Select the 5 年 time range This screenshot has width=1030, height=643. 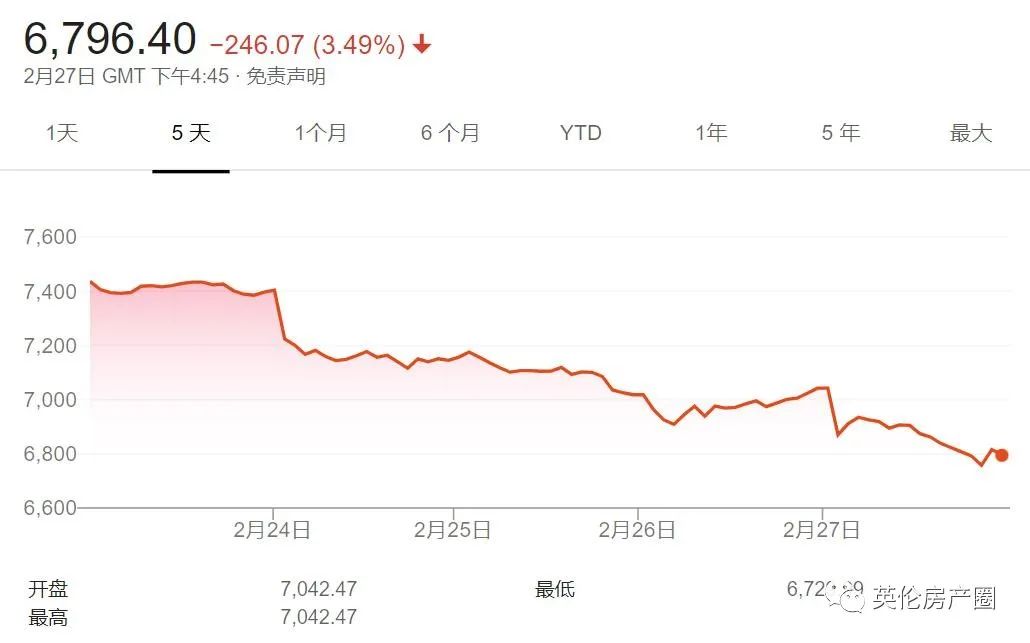pyautogui.click(x=841, y=133)
